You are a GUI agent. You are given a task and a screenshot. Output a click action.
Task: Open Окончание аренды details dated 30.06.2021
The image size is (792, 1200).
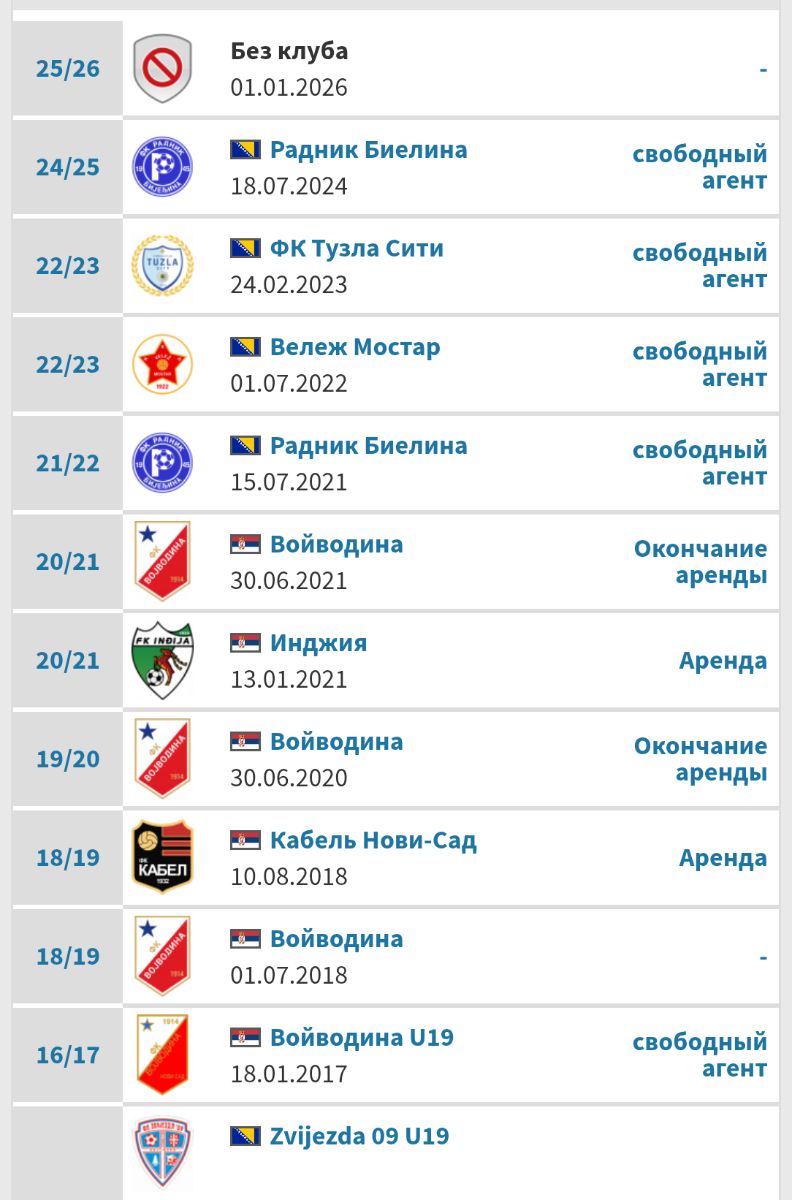click(700, 562)
